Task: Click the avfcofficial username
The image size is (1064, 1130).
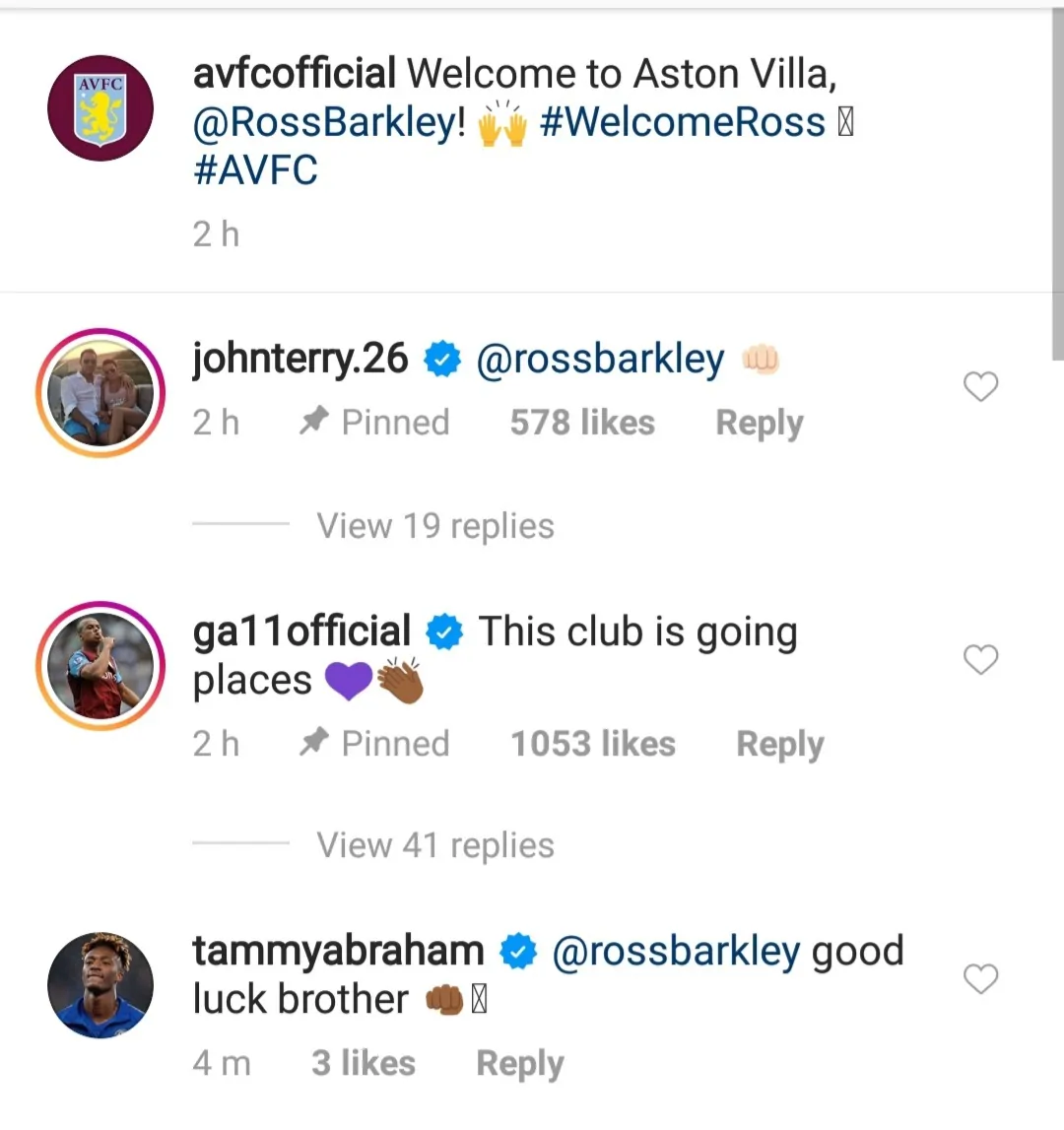Action: click(x=294, y=72)
